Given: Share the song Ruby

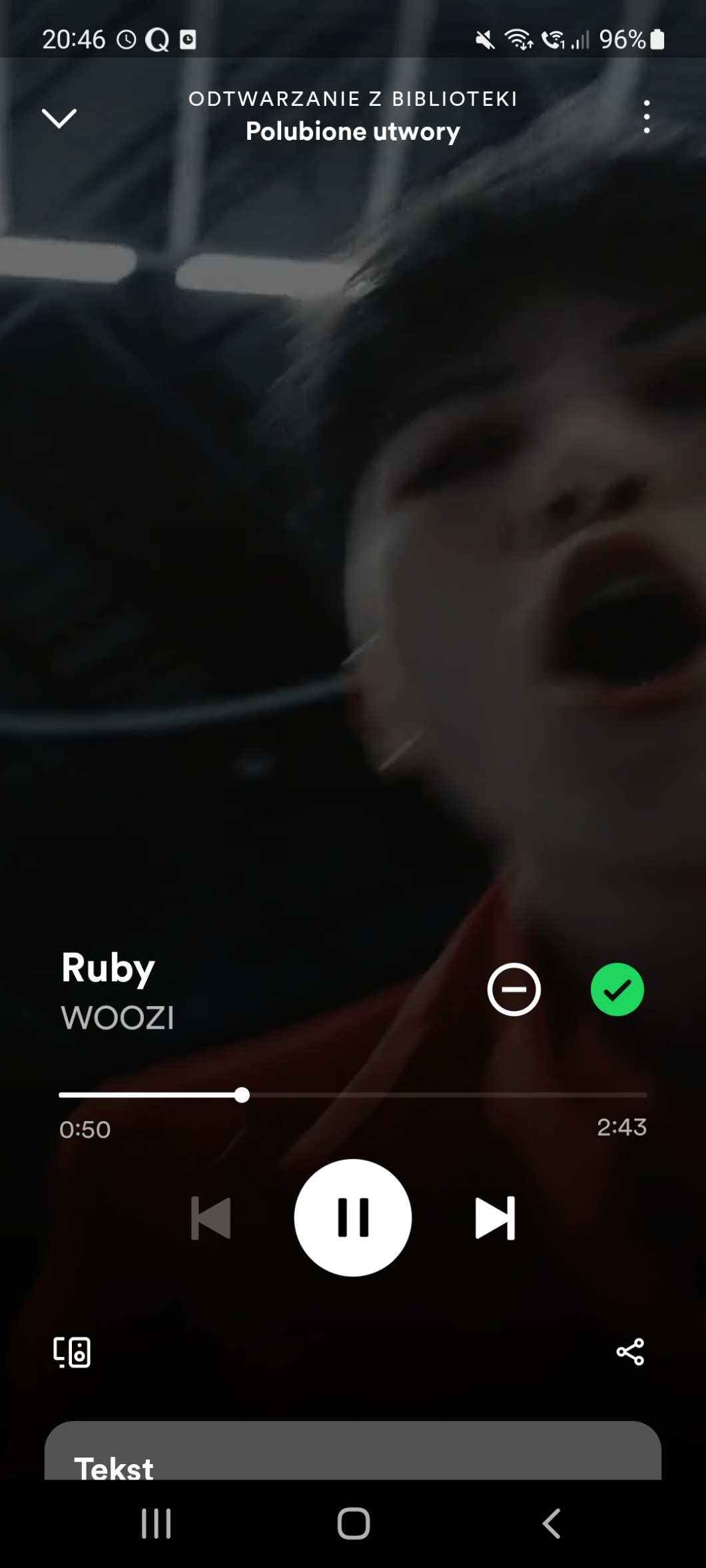Looking at the screenshot, I should (x=630, y=1352).
